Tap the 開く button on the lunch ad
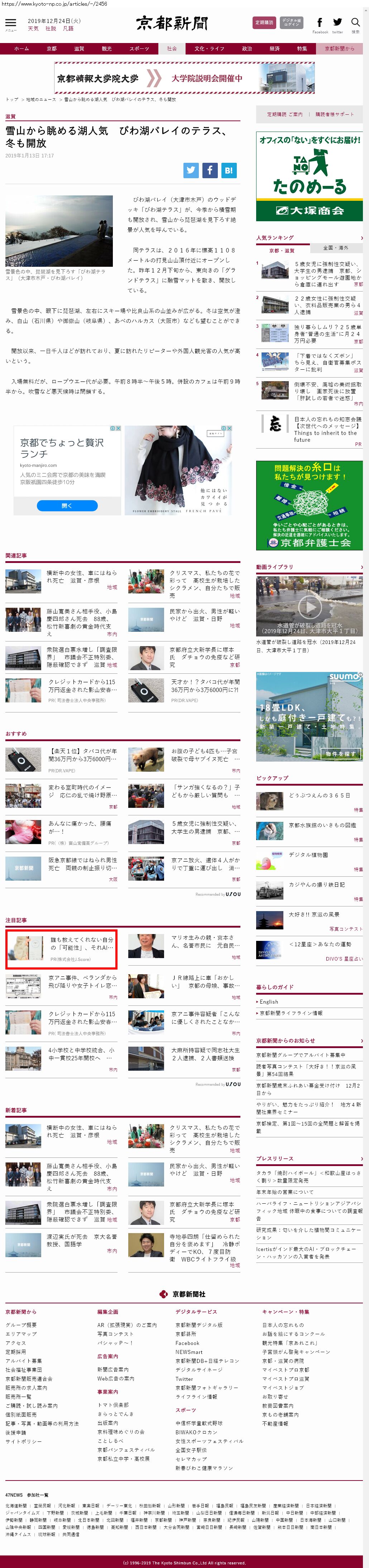This screenshot has height=1568, width=369. (x=67, y=505)
